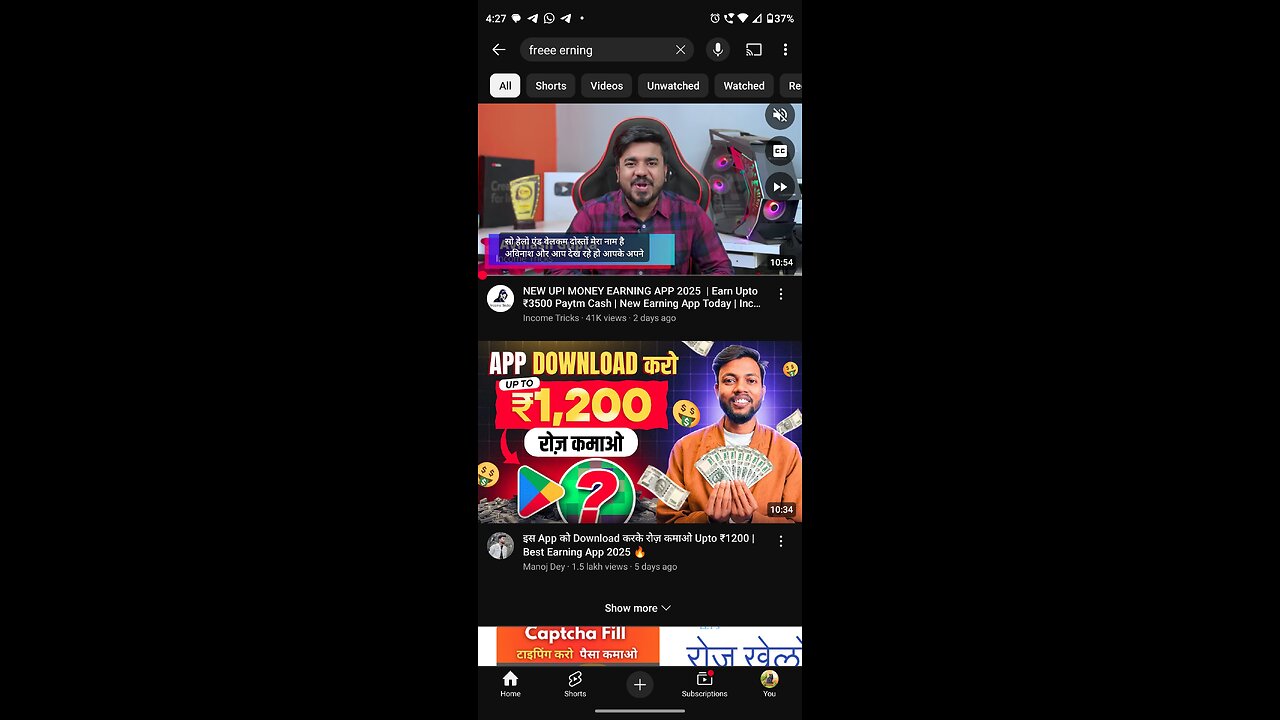Edit the 'freee erning' search field
The width and height of the screenshot is (1280, 720).
pyautogui.click(x=595, y=50)
